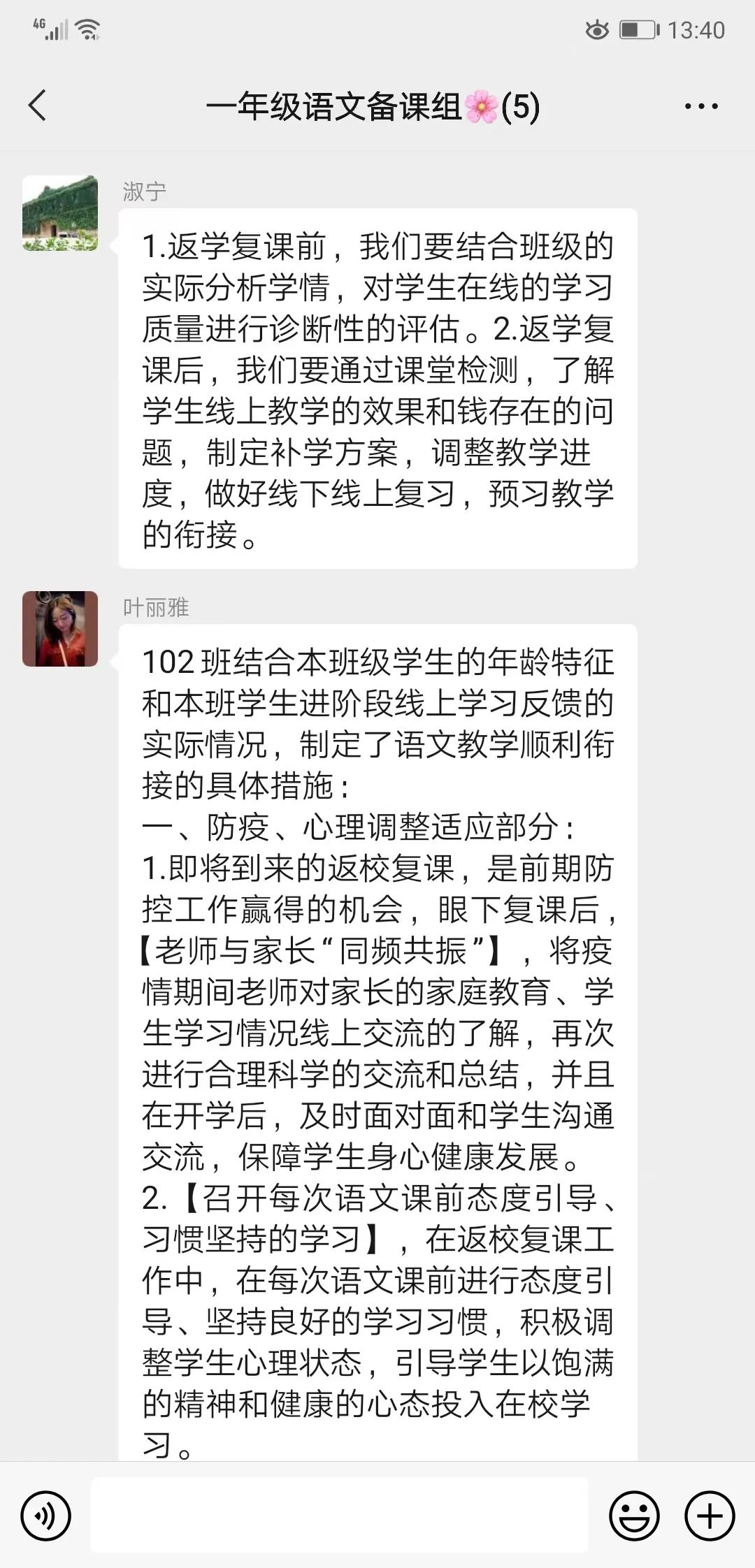755x1568 pixels.
Task: Switch to voice message input
Action: (x=46, y=1516)
